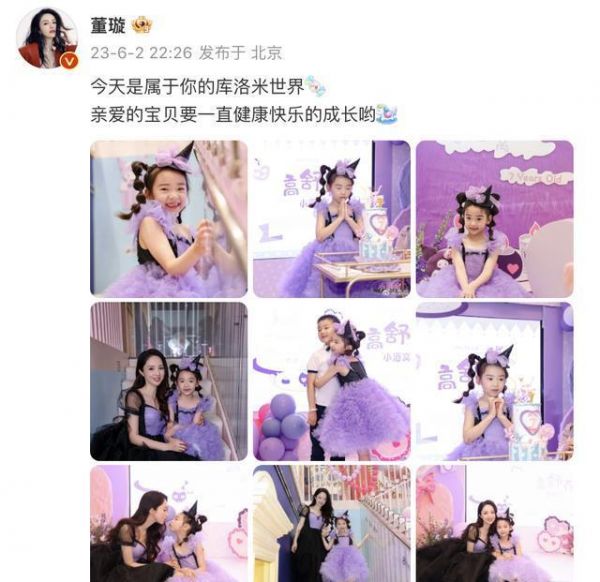View photo of girl with palms pressed together
This screenshot has width=600, height=582.
[x=331, y=218]
